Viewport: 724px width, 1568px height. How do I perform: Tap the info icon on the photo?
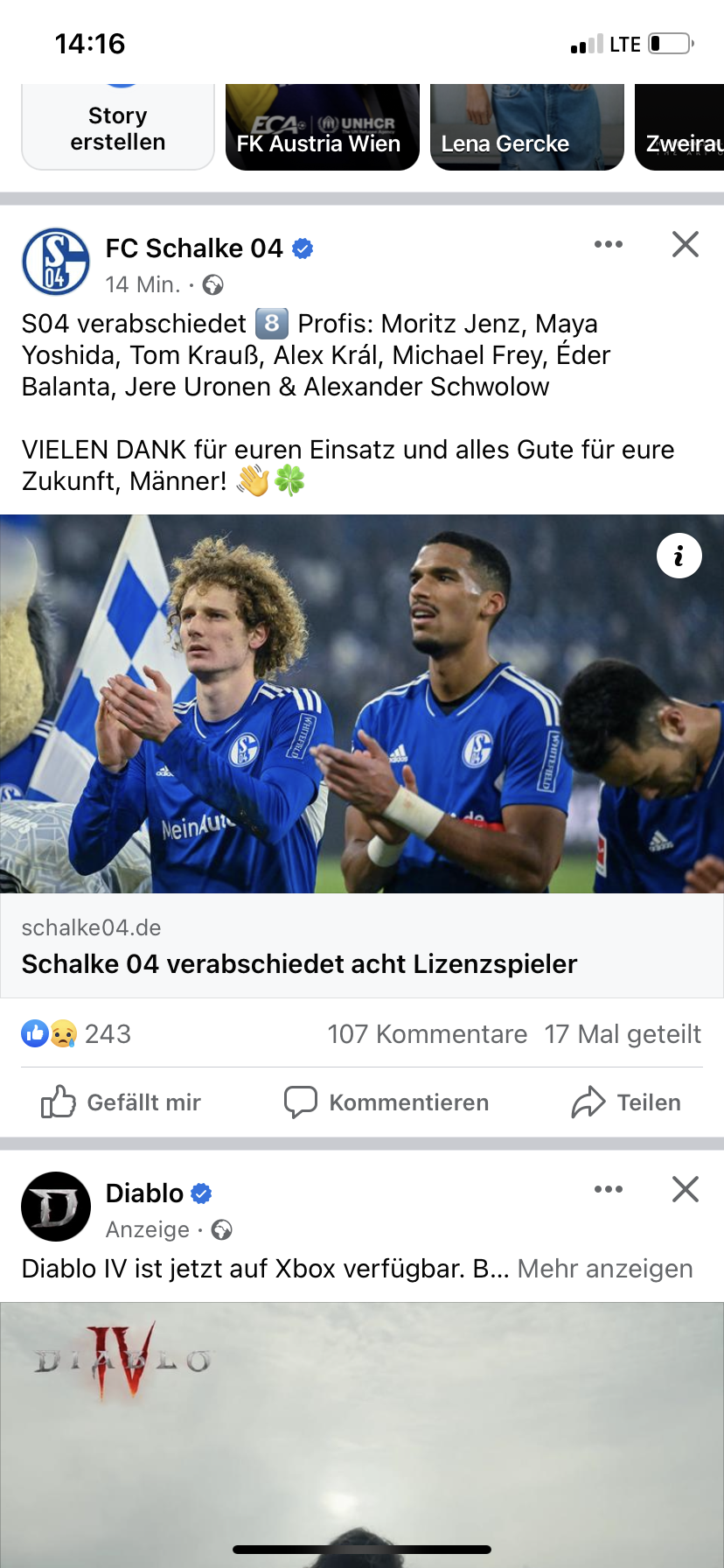coord(679,556)
